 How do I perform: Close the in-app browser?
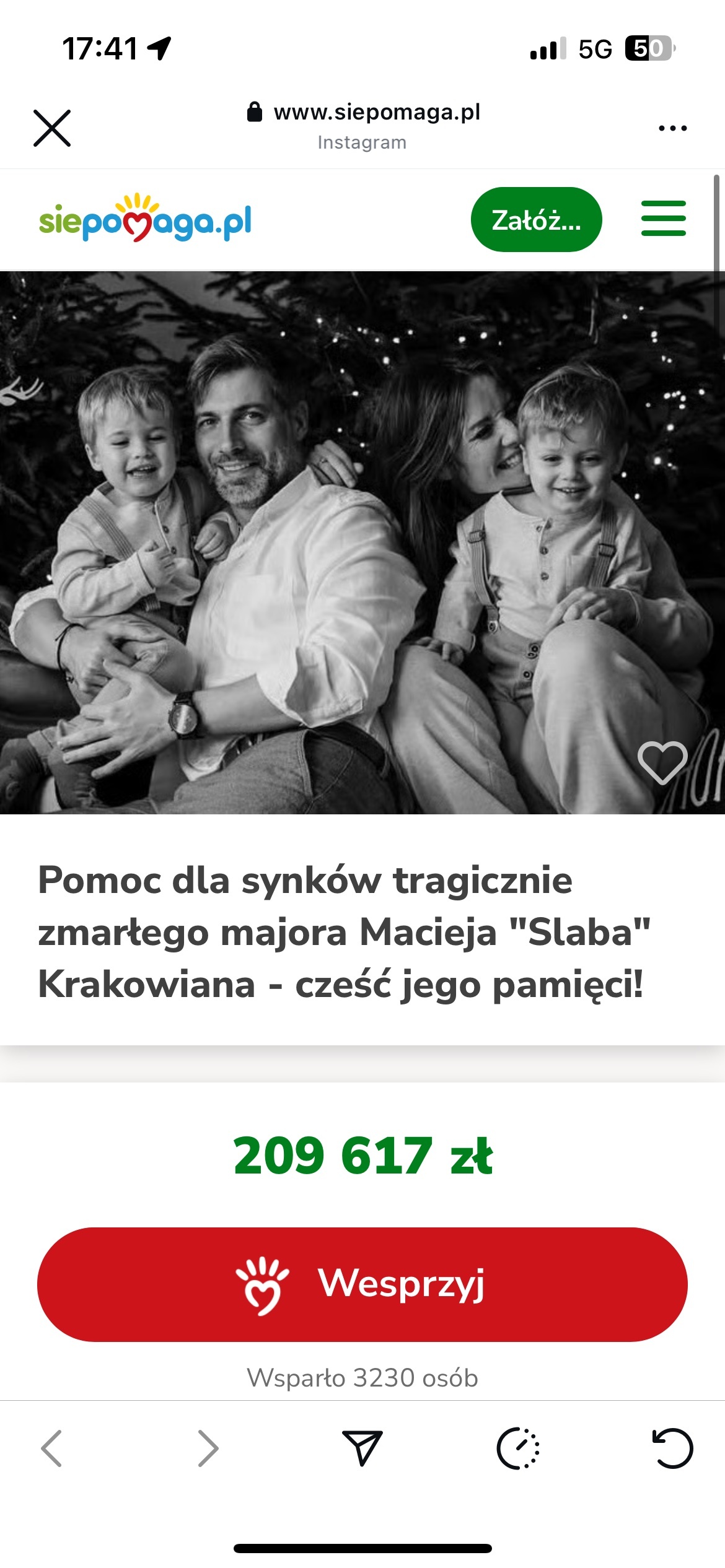tap(52, 128)
